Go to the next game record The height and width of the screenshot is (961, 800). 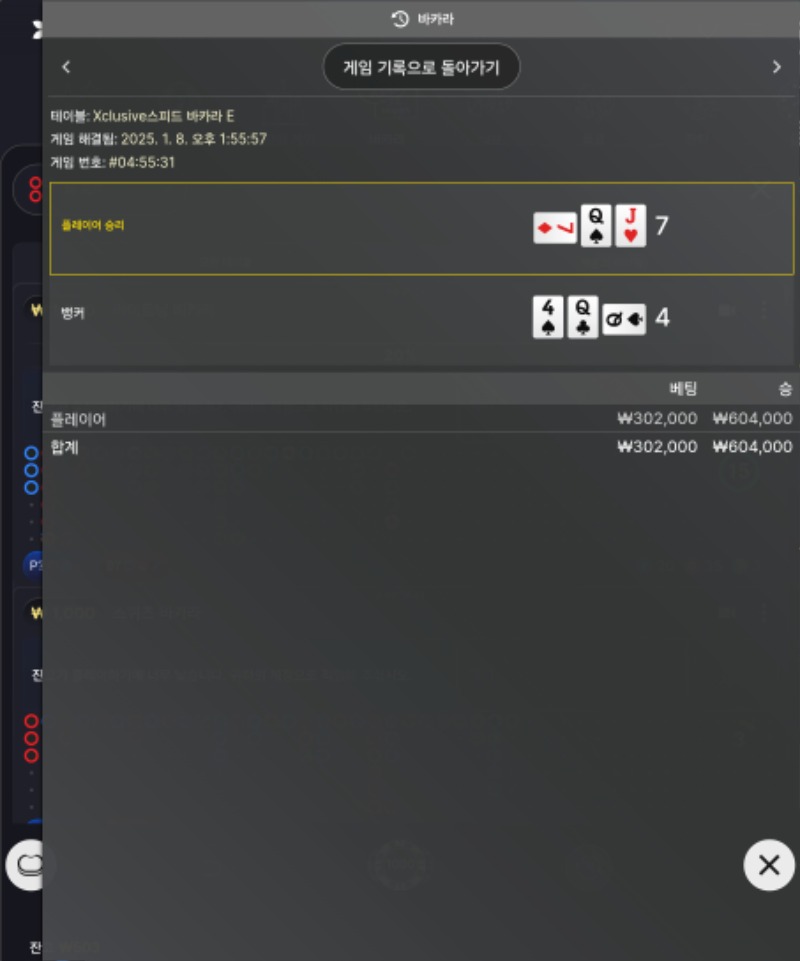click(x=776, y=67)
